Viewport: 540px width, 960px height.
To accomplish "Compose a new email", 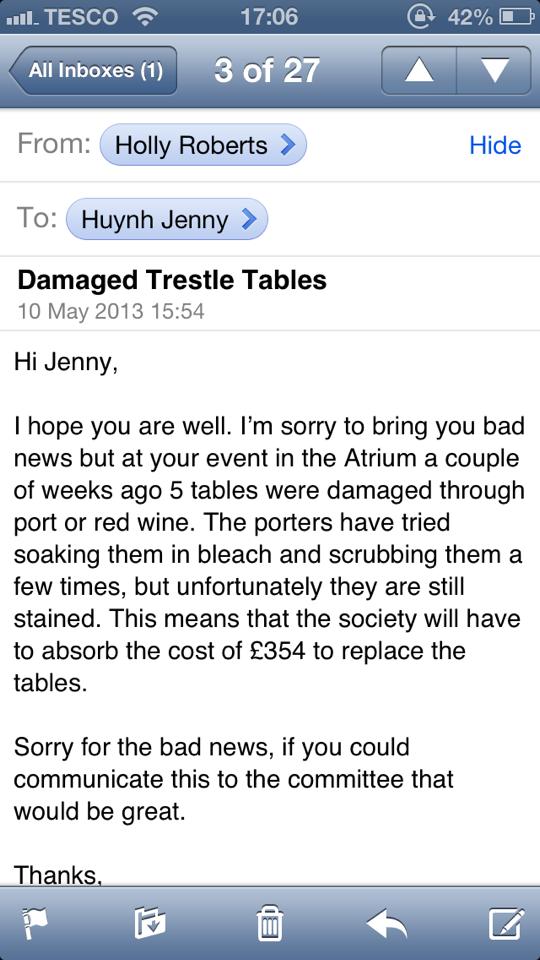I will pos(506,924).
